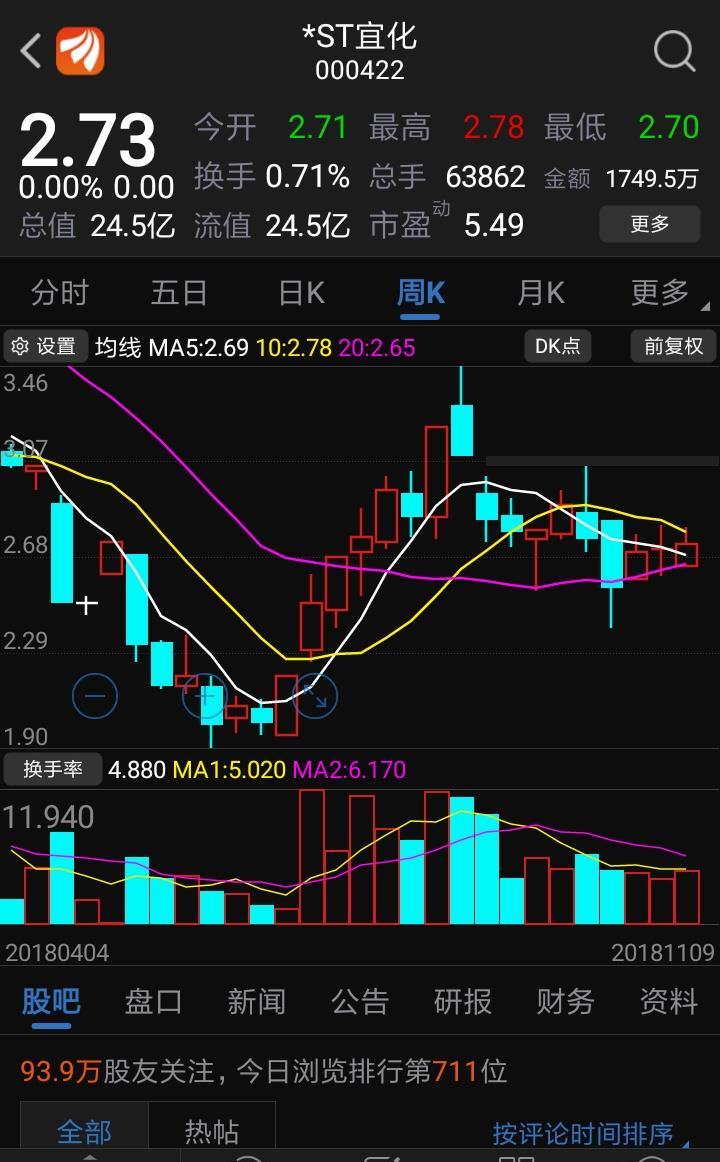The height and width of the screenshot is (1162, 720).
Task: Zoom in the chart with the plus icon
Action: pyautogui.click(x=205, y=695)
